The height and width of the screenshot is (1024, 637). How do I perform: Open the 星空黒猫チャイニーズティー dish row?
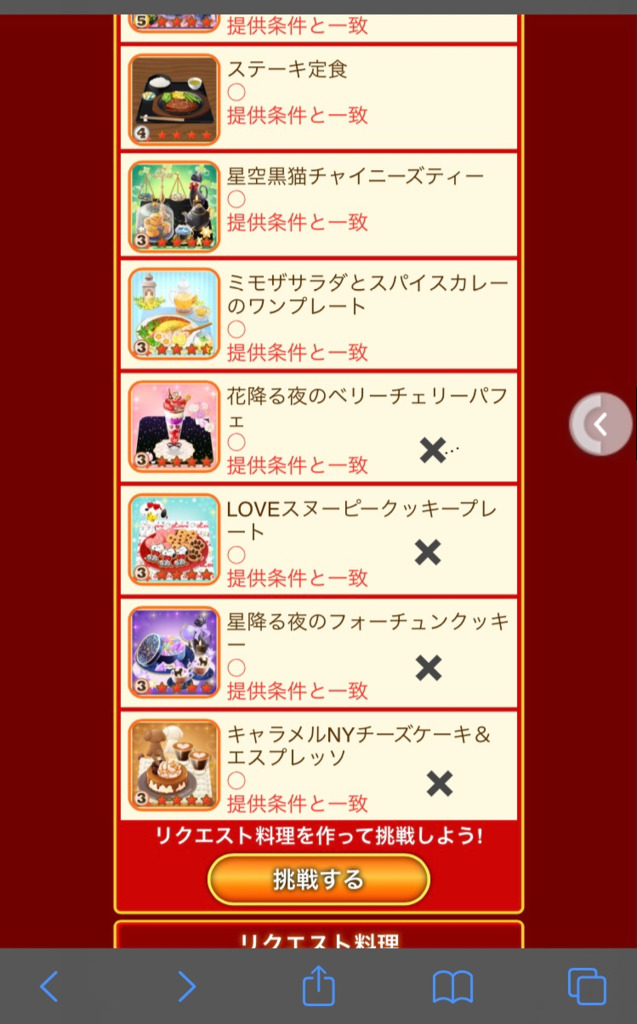(319, 205)
